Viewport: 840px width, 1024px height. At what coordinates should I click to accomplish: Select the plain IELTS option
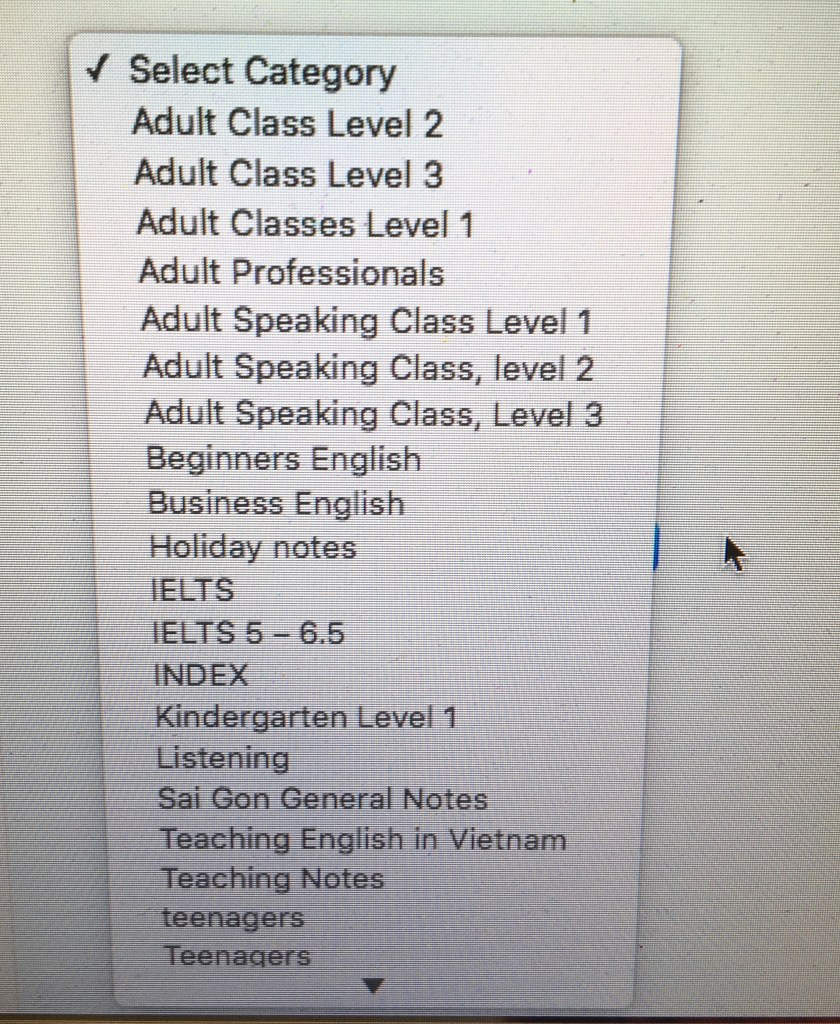pos(192,591)
